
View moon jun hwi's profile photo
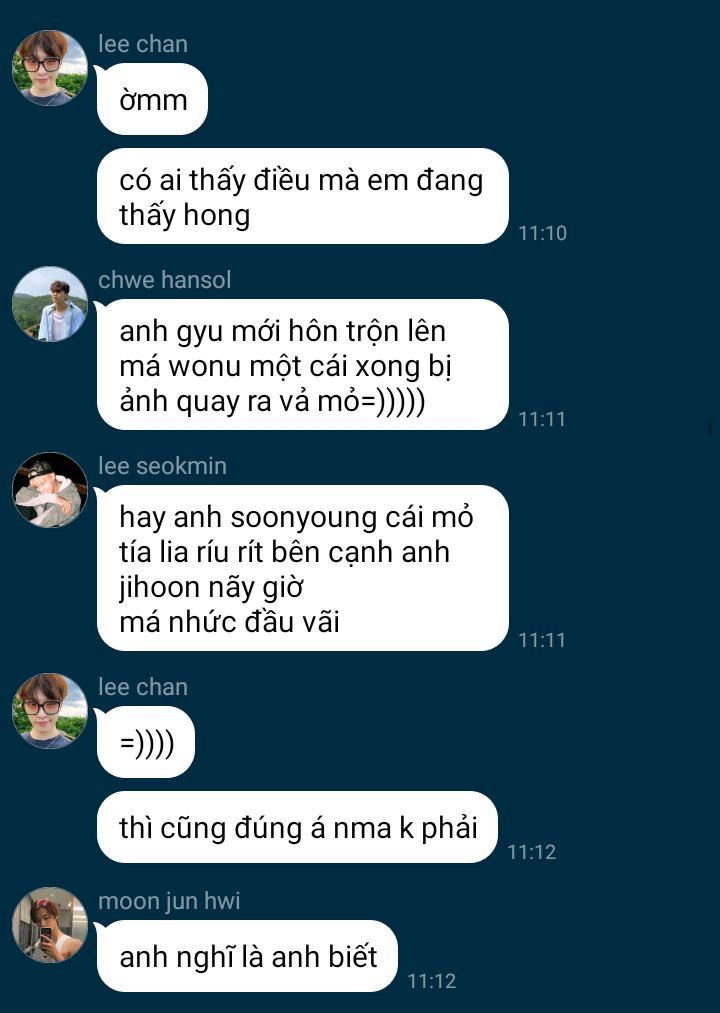(x=49, y=925)
